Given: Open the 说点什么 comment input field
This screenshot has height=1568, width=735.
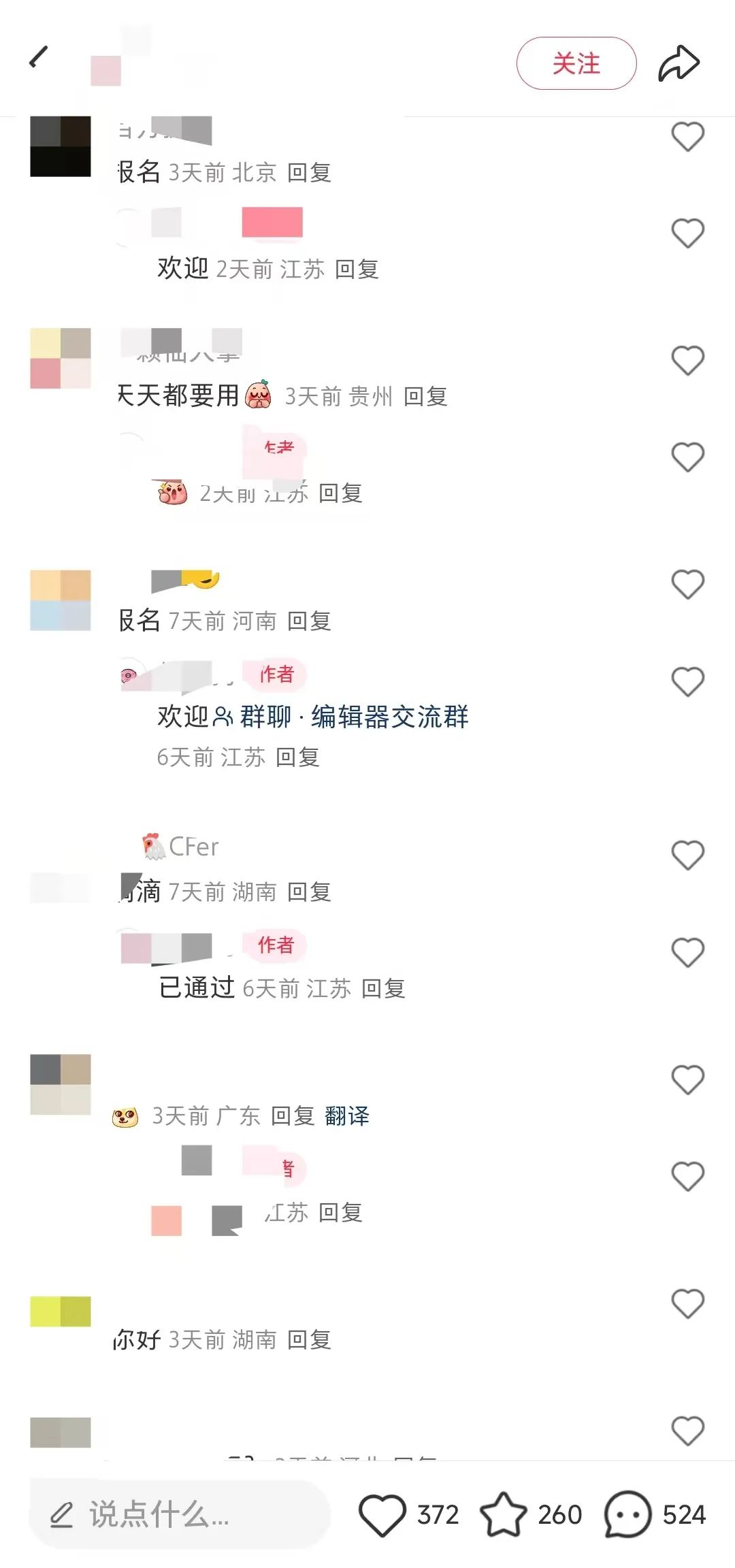Looking at the screenshot, I should point(180,1514).
